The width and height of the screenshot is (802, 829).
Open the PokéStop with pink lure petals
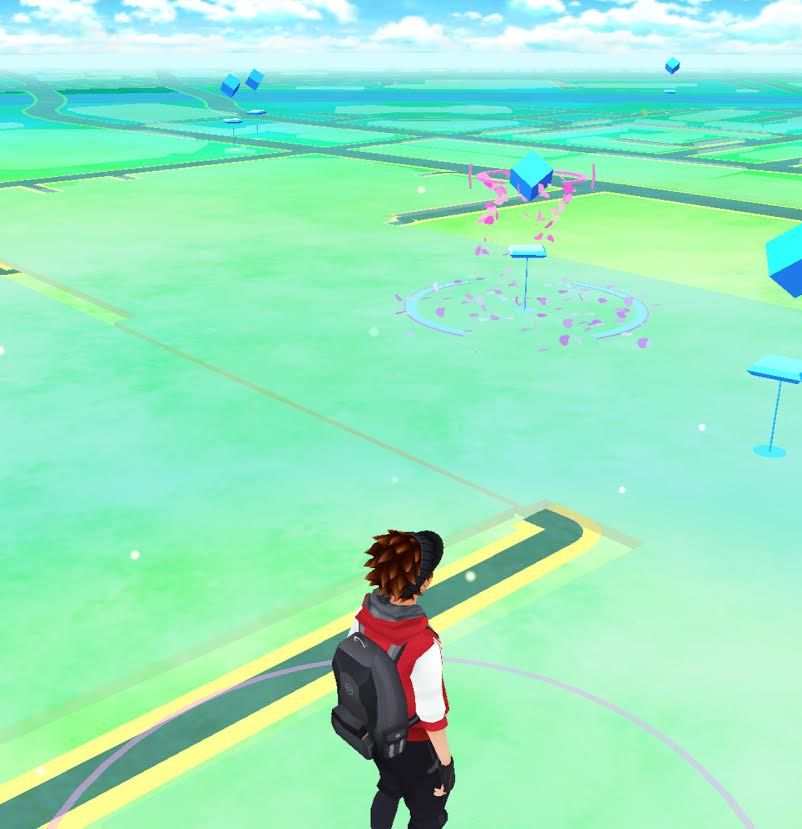tap(530, 176)
